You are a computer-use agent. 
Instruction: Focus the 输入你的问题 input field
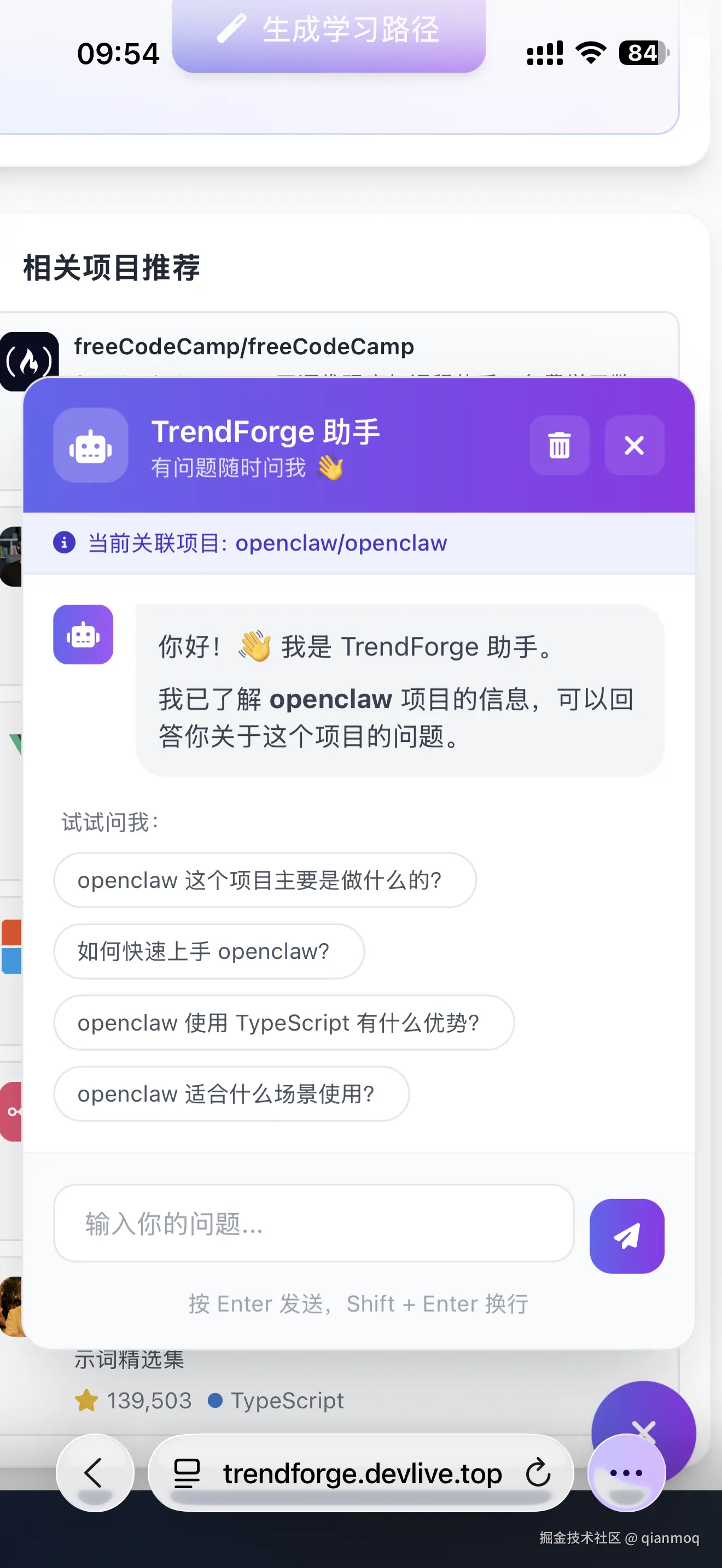coord(312,1225)
